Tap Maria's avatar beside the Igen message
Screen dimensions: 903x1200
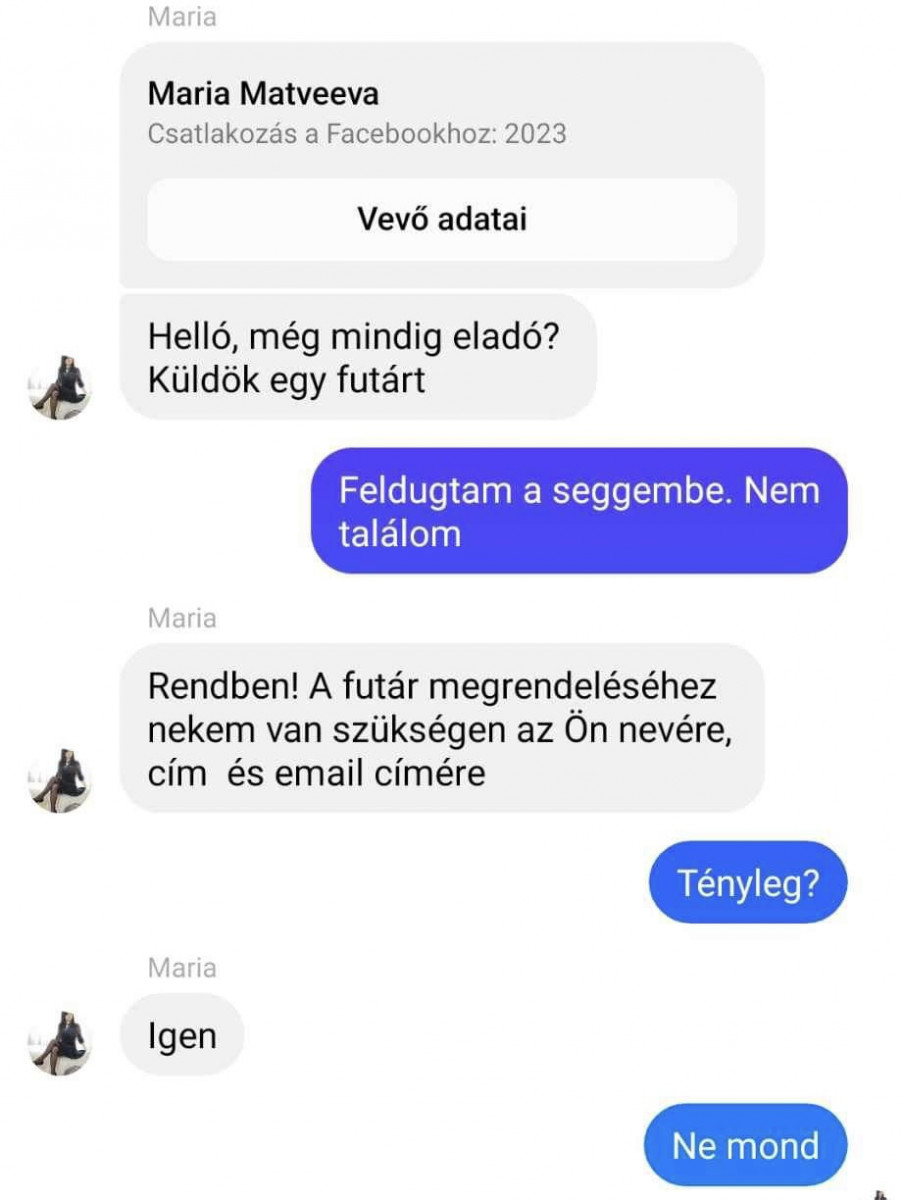(x=59, y=1043)
